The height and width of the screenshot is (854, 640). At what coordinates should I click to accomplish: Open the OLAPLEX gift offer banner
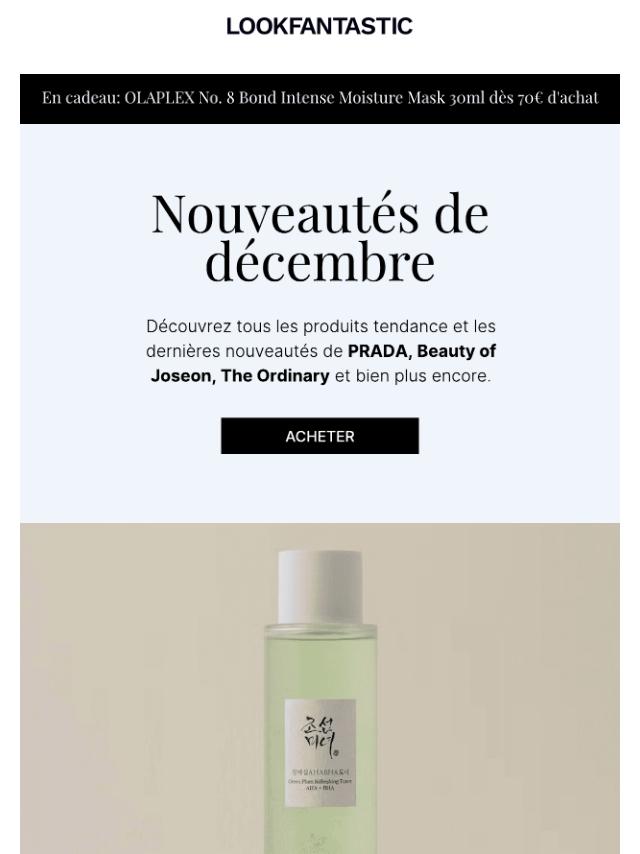click(x=319, y=98)
